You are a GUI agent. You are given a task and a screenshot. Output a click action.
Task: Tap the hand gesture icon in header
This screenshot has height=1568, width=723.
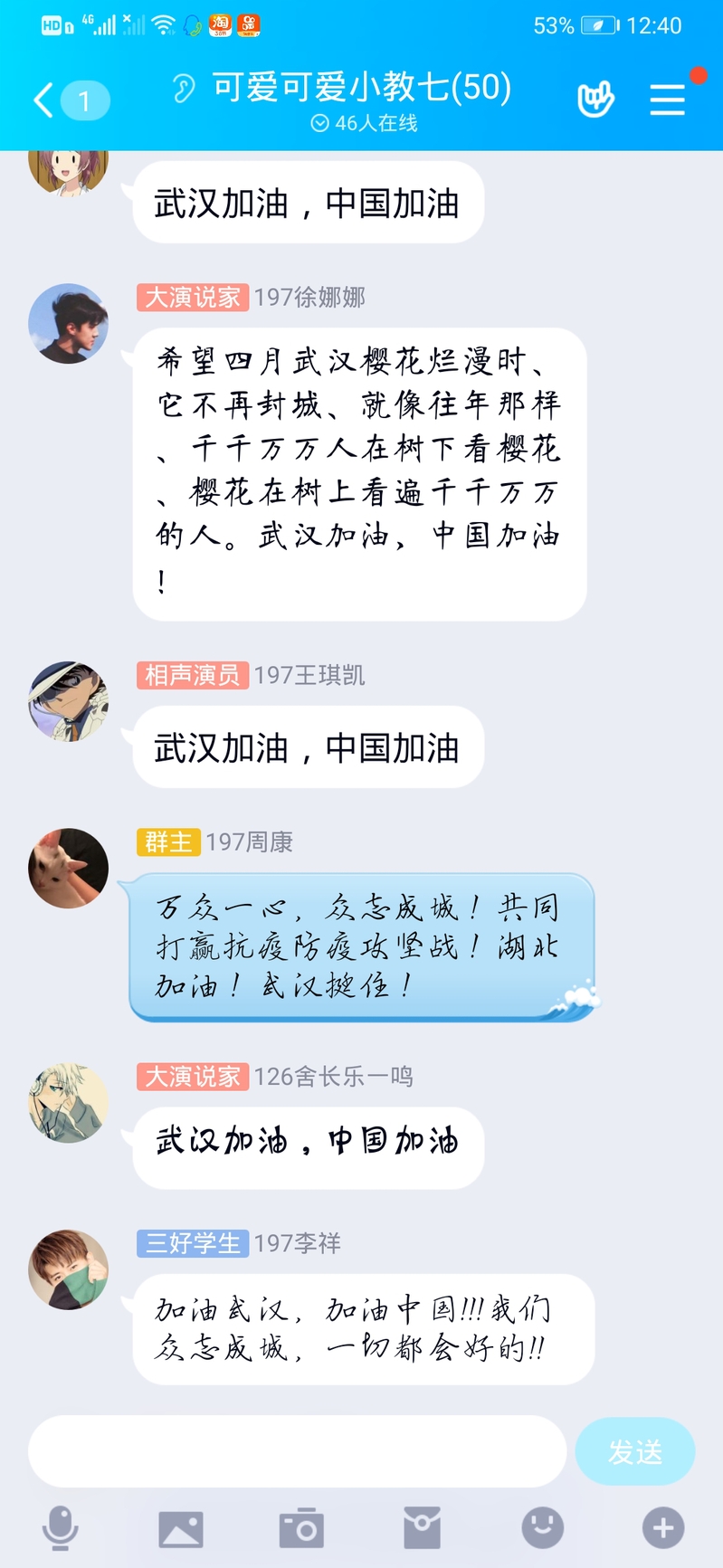[595, 100]
